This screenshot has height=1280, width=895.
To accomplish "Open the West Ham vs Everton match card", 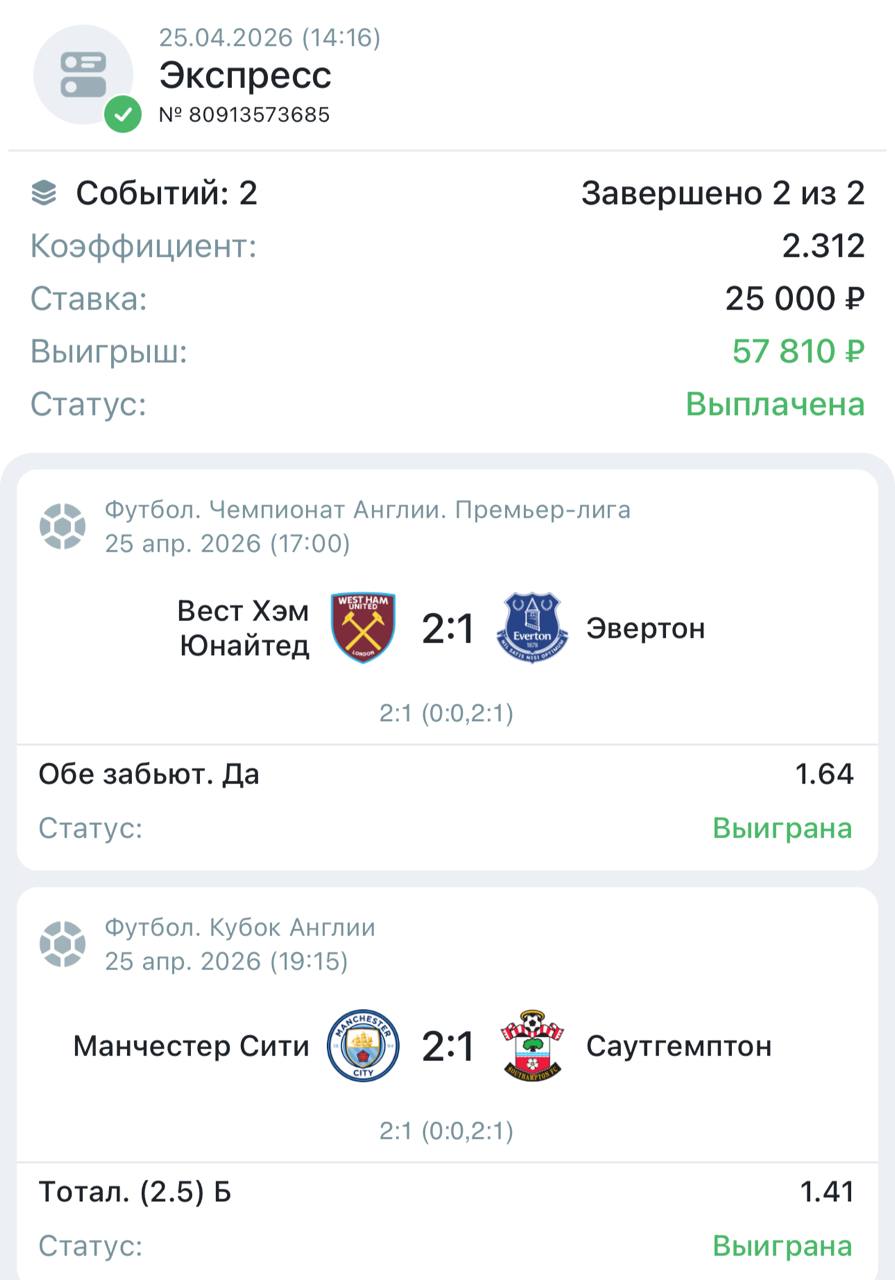I will click(447, 629).
